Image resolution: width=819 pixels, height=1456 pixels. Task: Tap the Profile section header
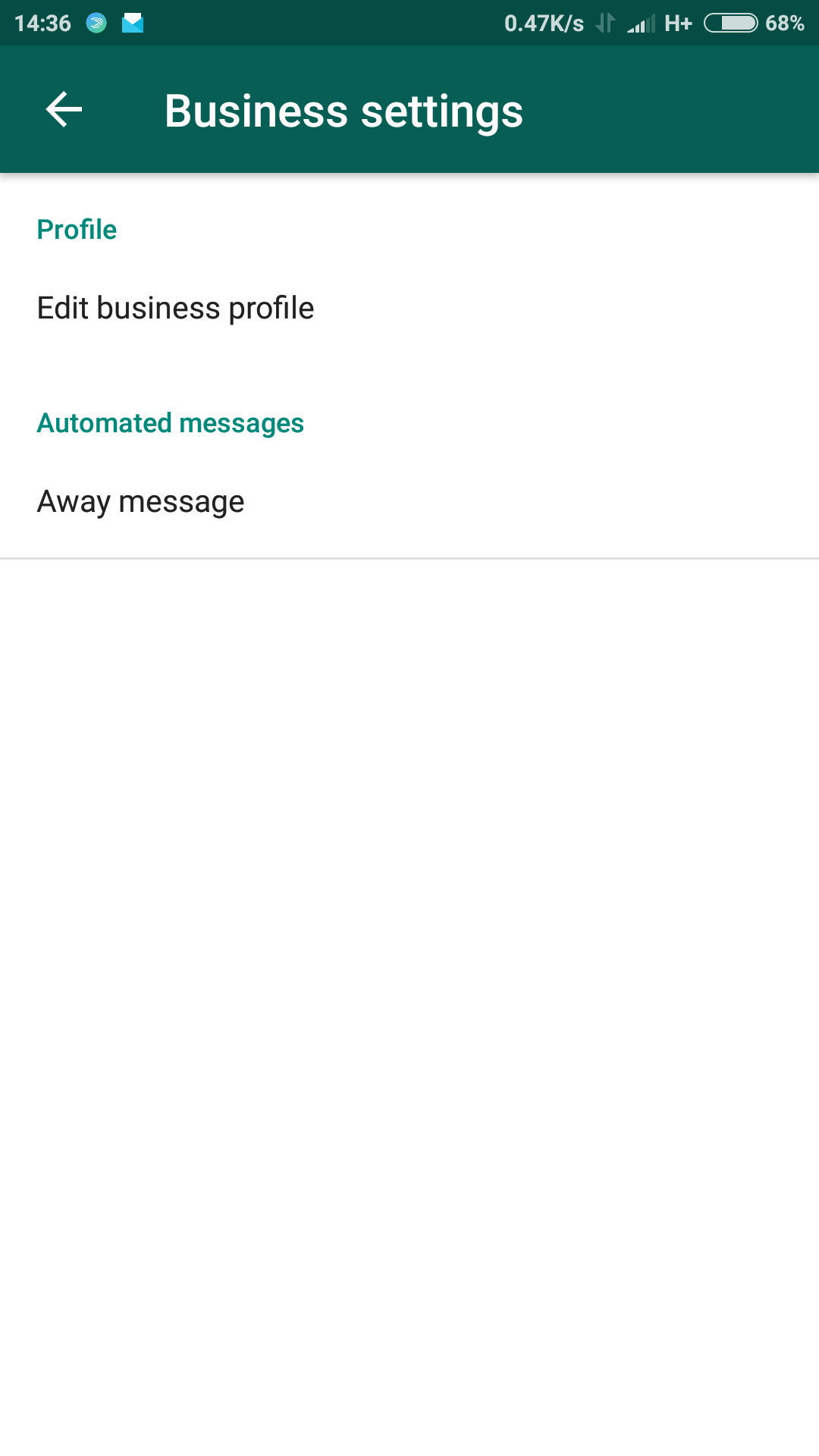point(77,229)
